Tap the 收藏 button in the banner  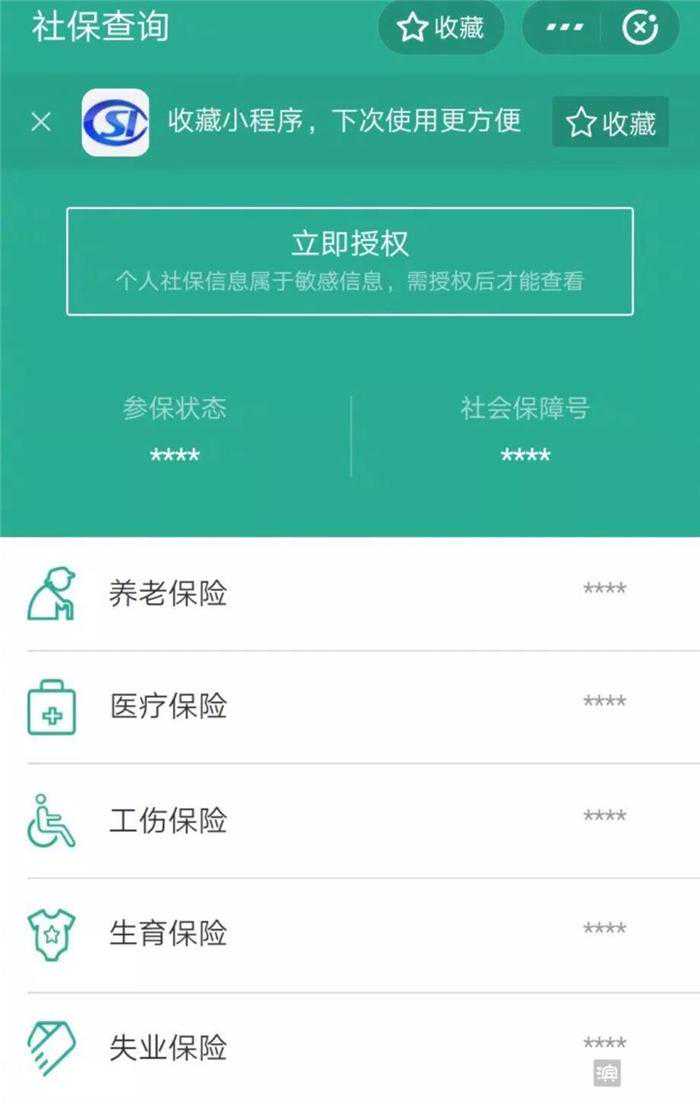610,123
